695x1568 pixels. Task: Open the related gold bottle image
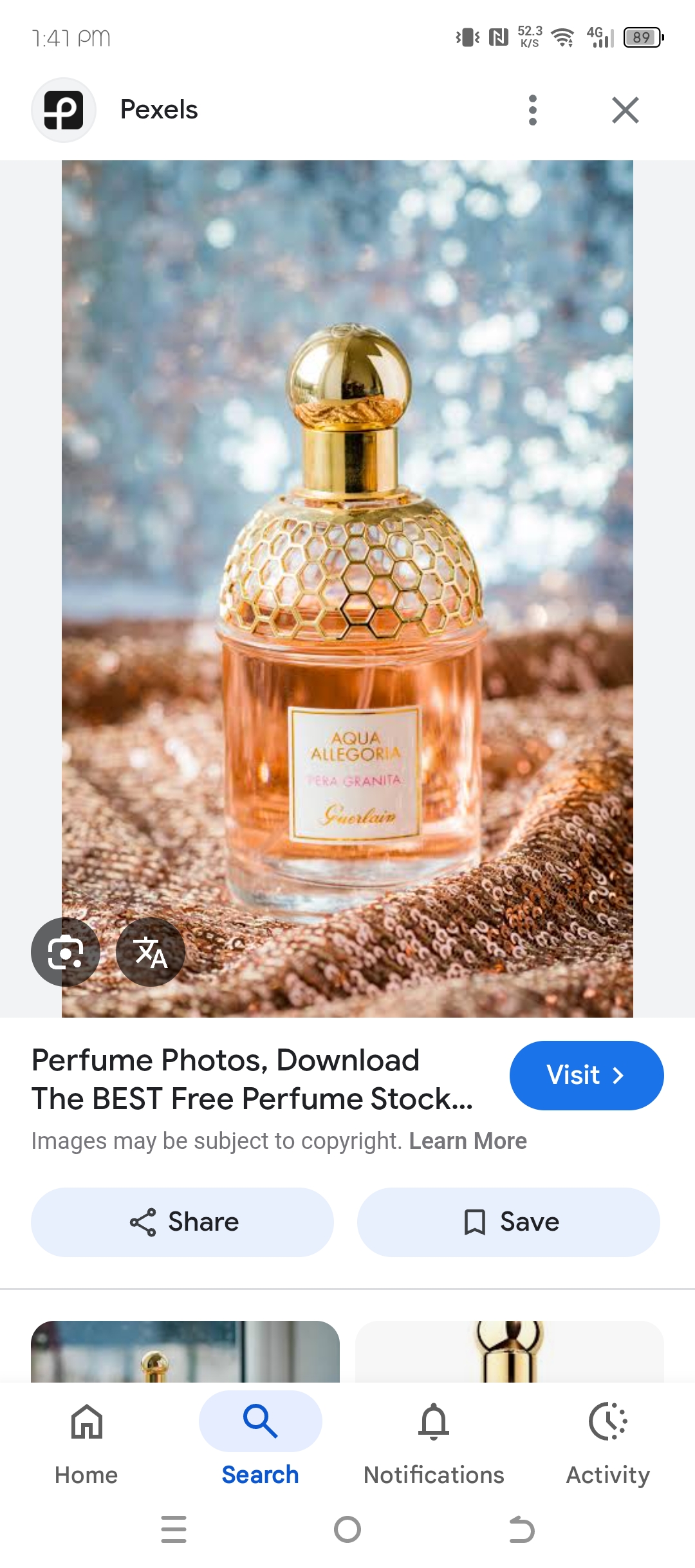tap(509, 1351)
